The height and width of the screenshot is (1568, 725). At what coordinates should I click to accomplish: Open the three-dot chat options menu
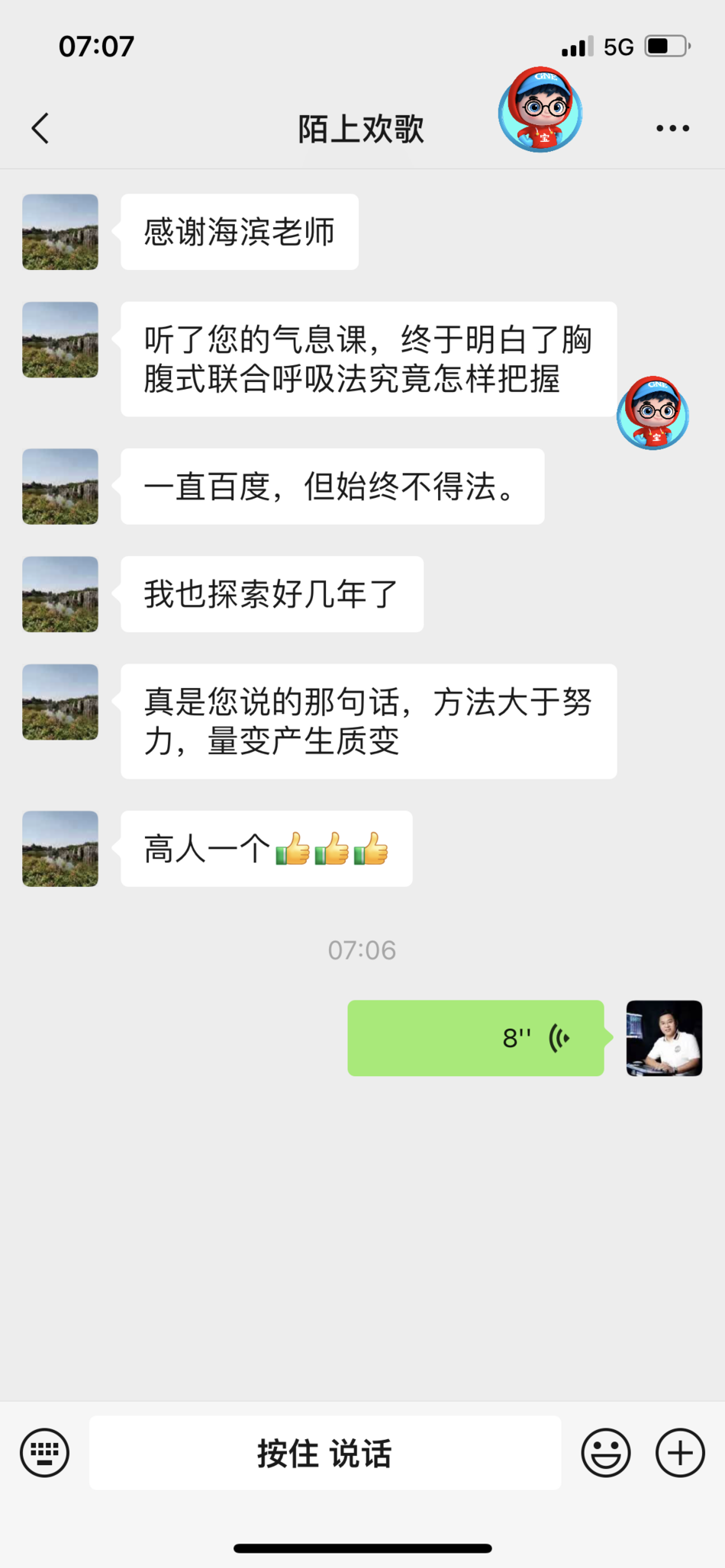tap(672, 128)
